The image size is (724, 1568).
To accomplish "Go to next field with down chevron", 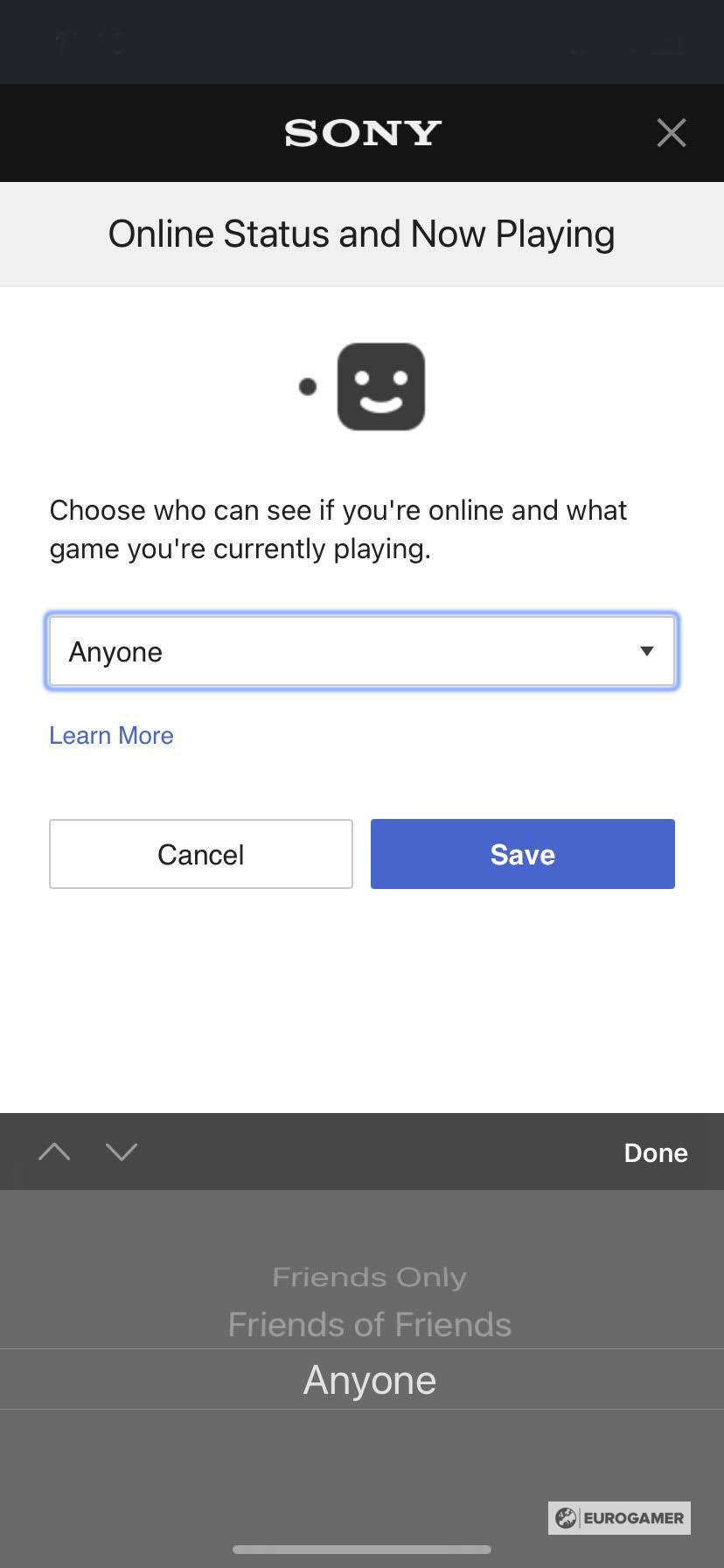I will click(122, 1151).
